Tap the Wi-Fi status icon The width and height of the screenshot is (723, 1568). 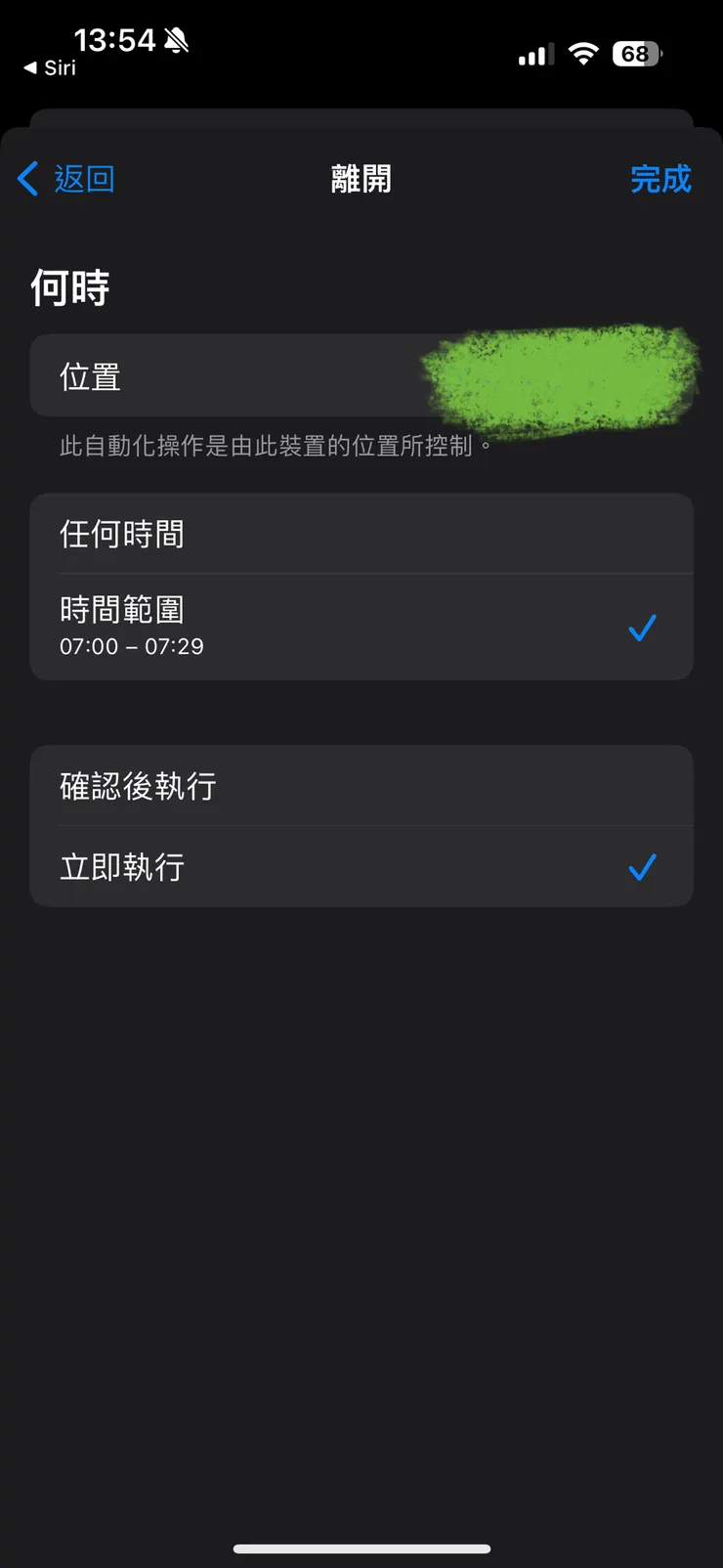[582, 54]
